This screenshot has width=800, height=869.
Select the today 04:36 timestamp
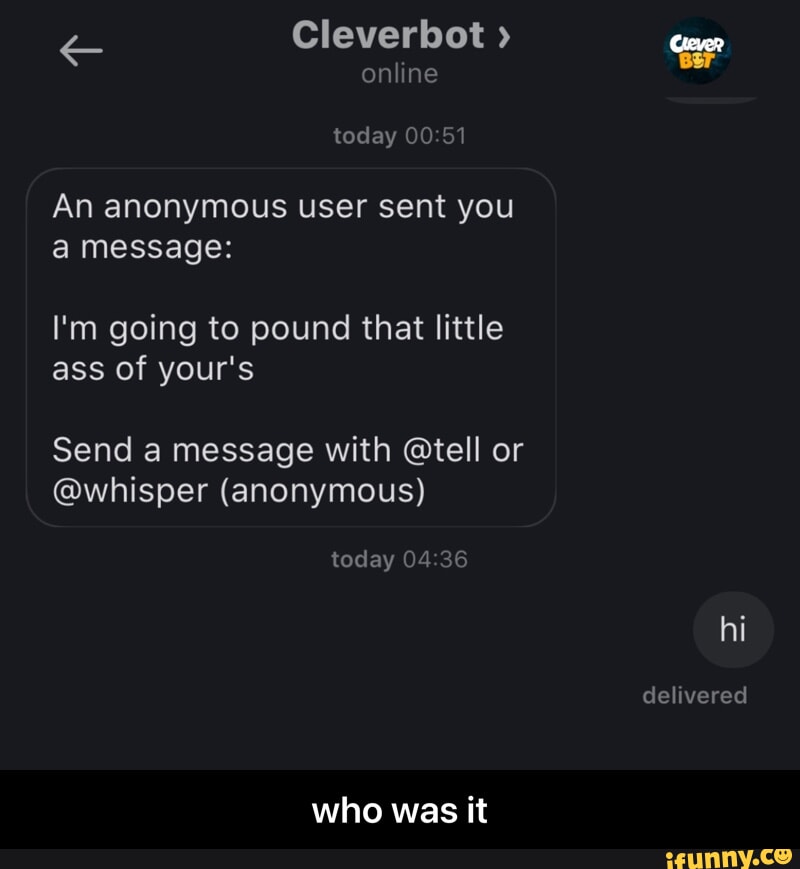pyautogui.click(x=398, y=559)
